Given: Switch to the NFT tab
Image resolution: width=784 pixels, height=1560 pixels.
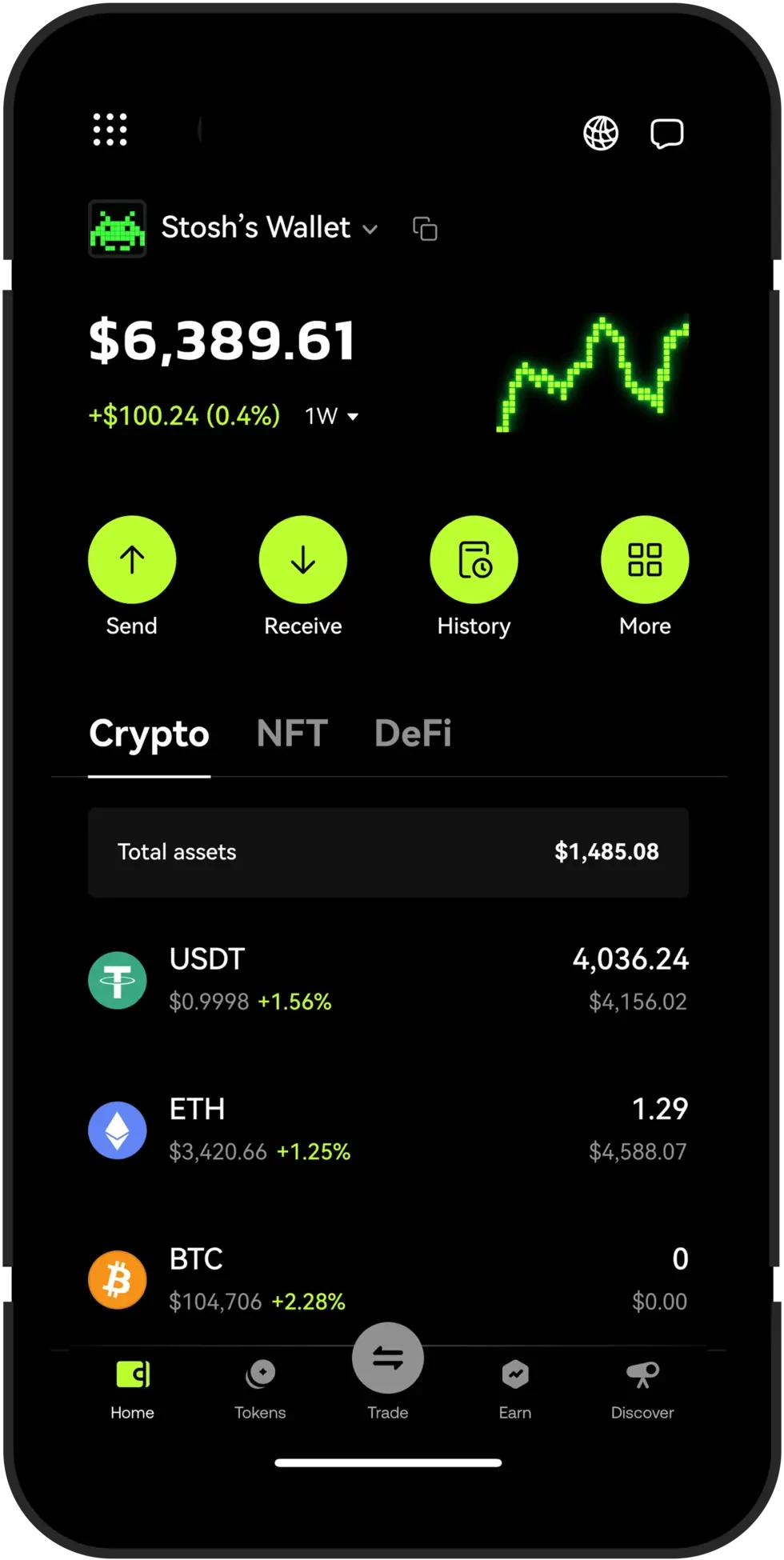Looking at the screenshot, I should coord(292,733).
